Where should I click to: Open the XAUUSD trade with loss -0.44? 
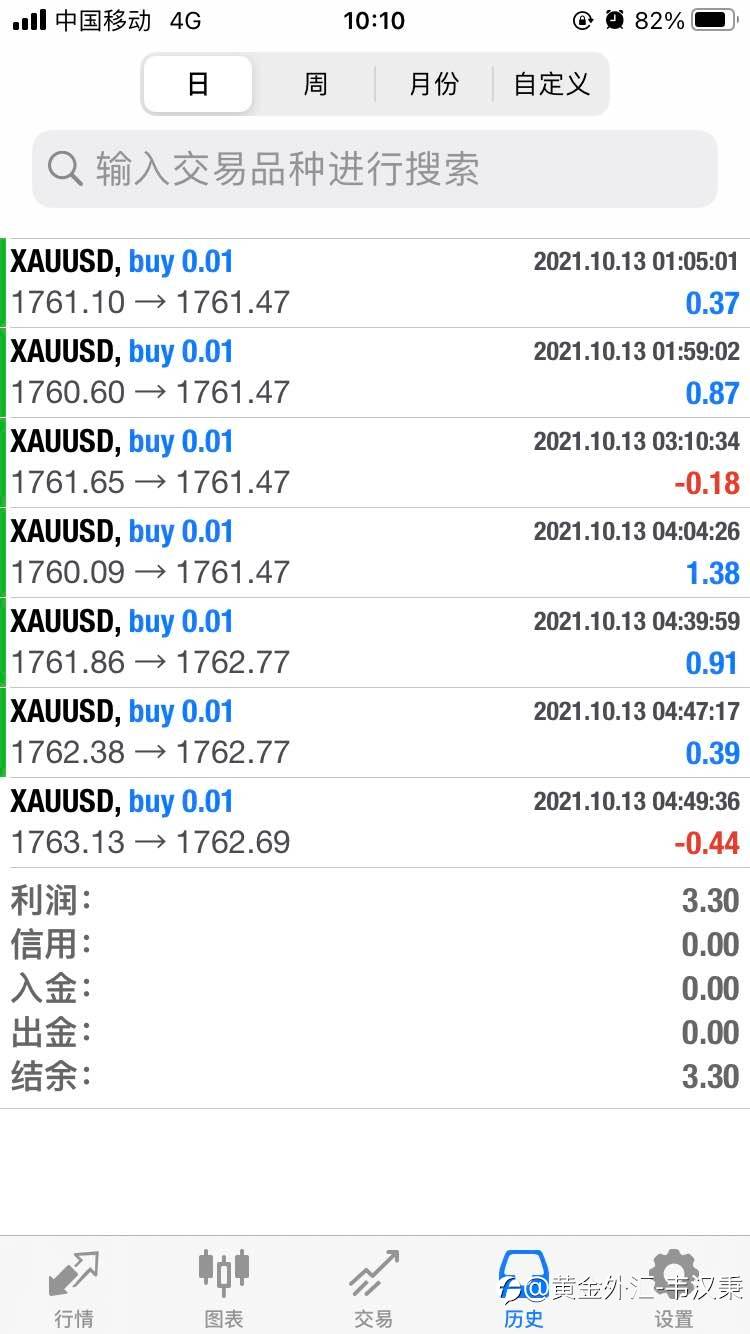(375, 823)
